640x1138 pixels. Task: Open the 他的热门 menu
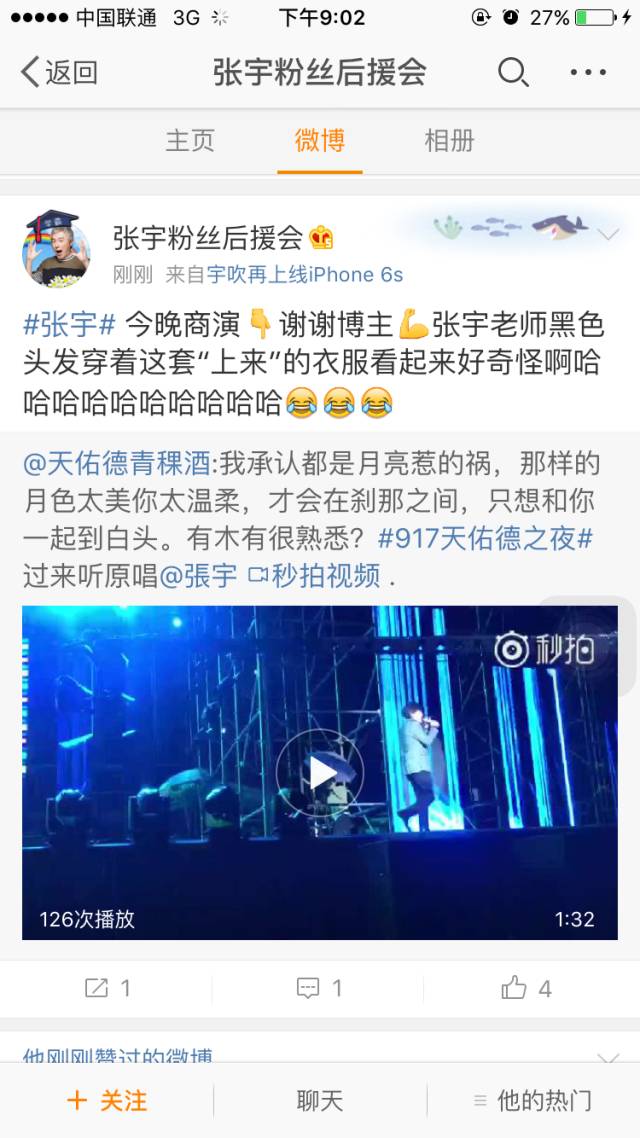(533, 1101)
